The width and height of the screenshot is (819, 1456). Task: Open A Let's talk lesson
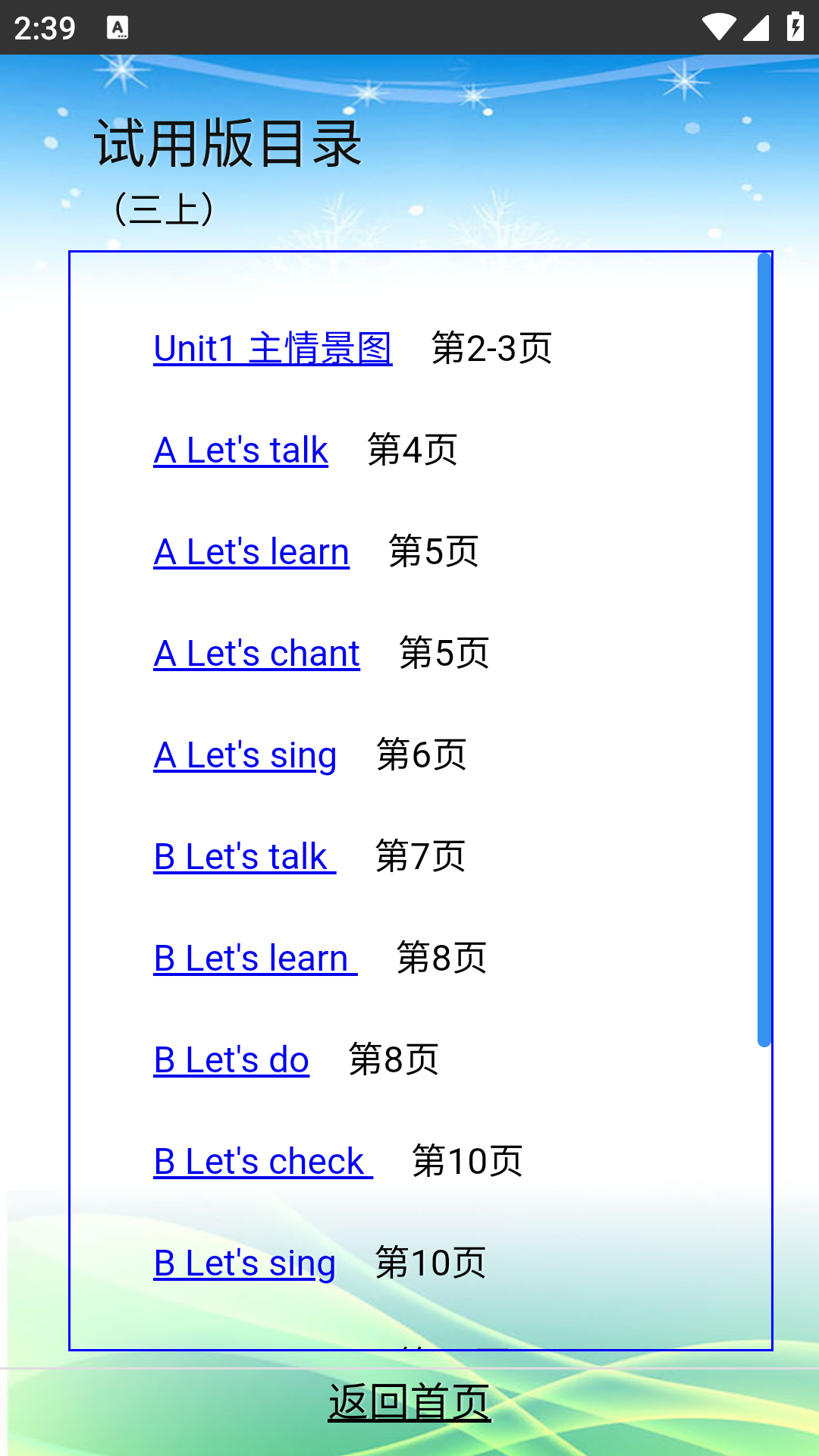coord(240,450)
